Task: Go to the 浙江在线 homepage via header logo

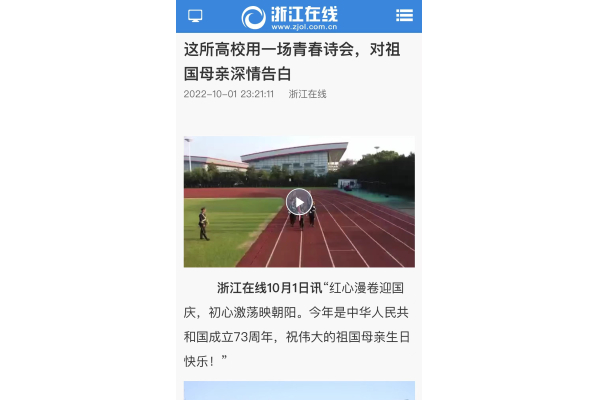Action: 289,16
